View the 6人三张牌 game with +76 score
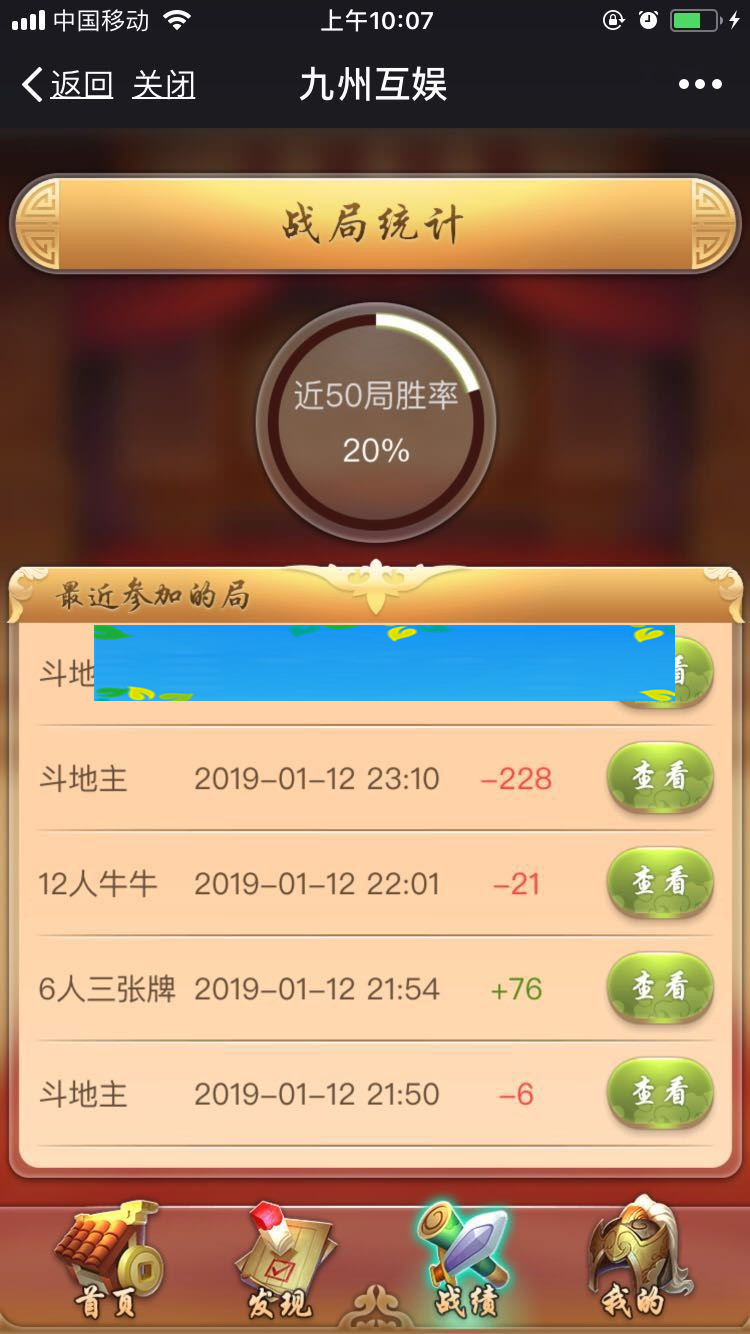This screenshot has width=750, height=1334. (x=659, y=988)
